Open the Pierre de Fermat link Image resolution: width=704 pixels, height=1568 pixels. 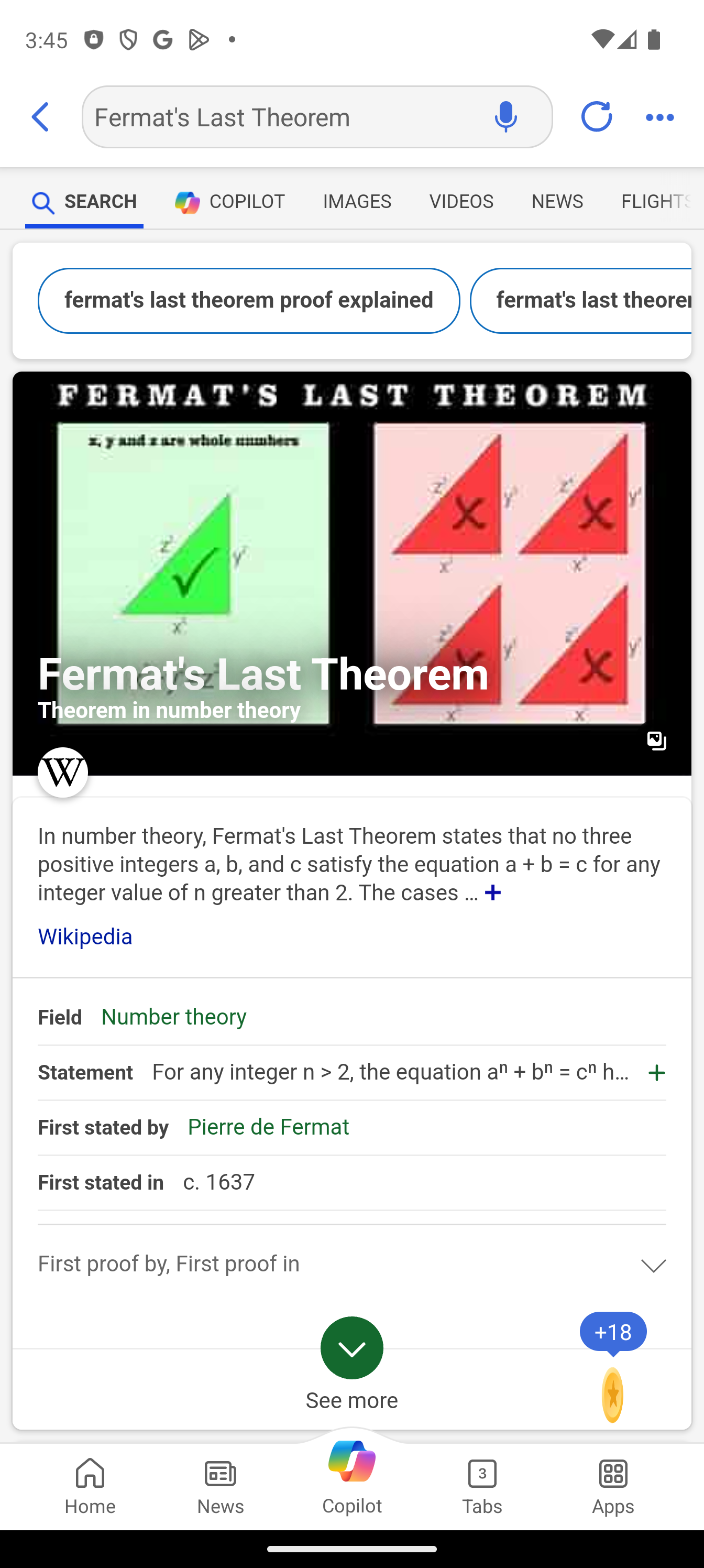point(268,1127)
